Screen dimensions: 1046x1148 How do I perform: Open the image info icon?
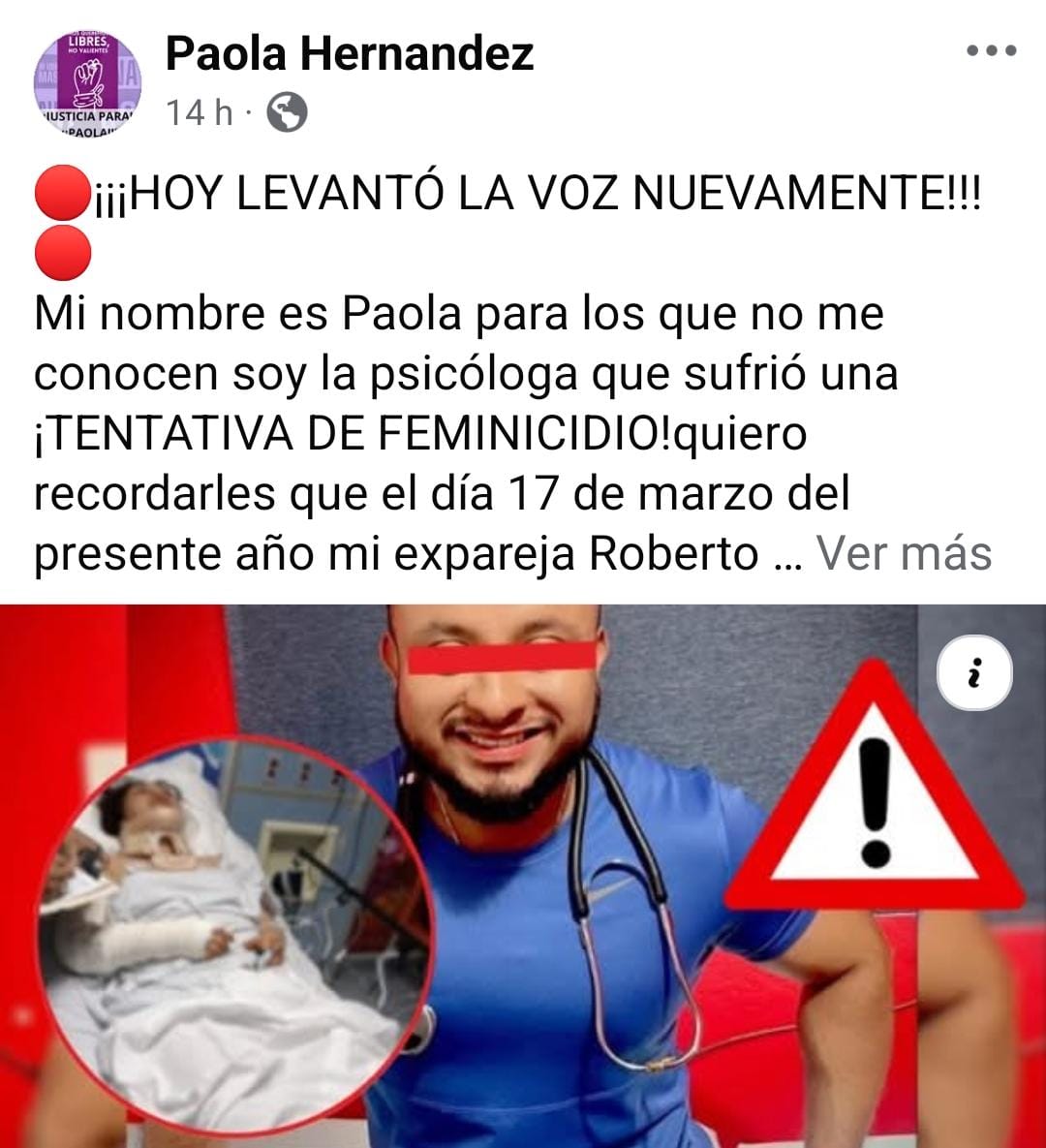(x=974, y=672)
